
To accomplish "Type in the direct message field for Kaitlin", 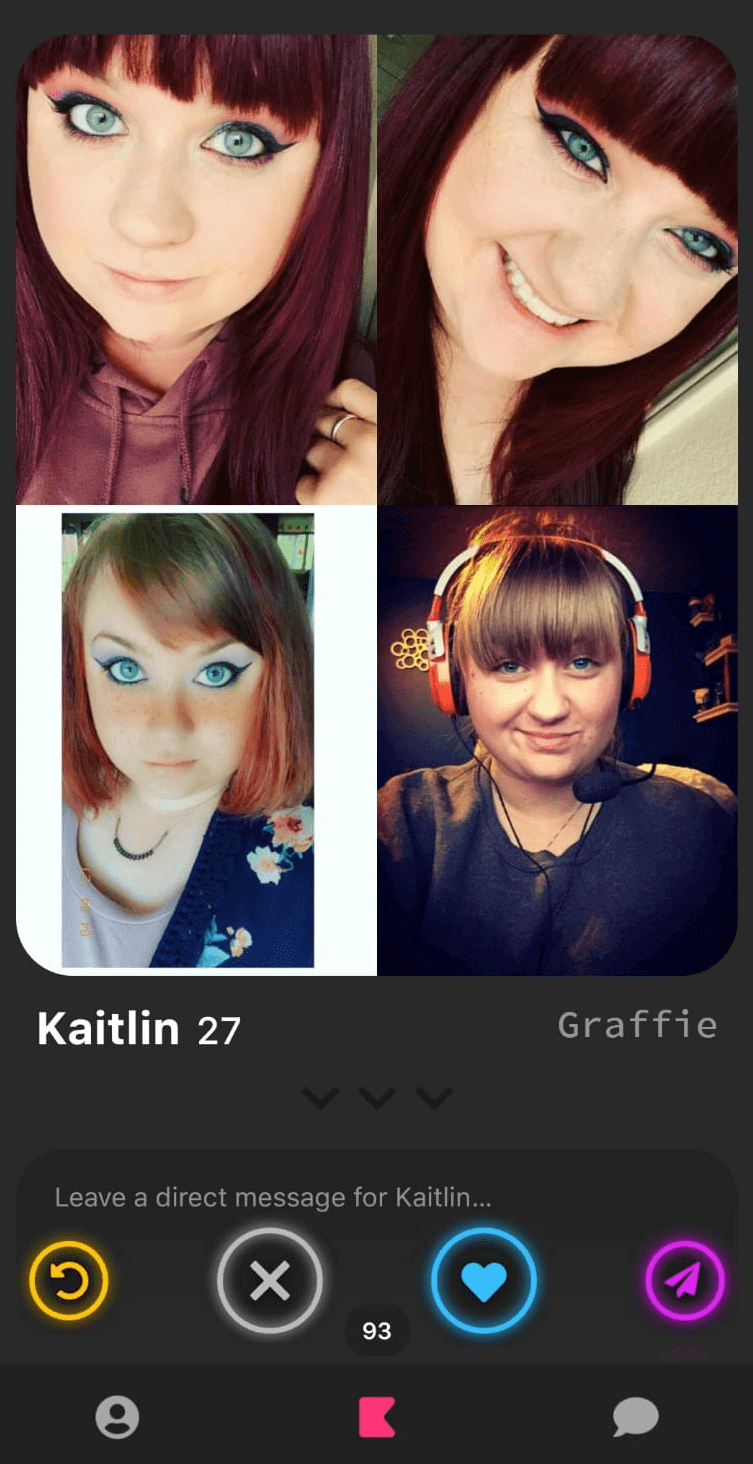I will tap(376, 1197).
